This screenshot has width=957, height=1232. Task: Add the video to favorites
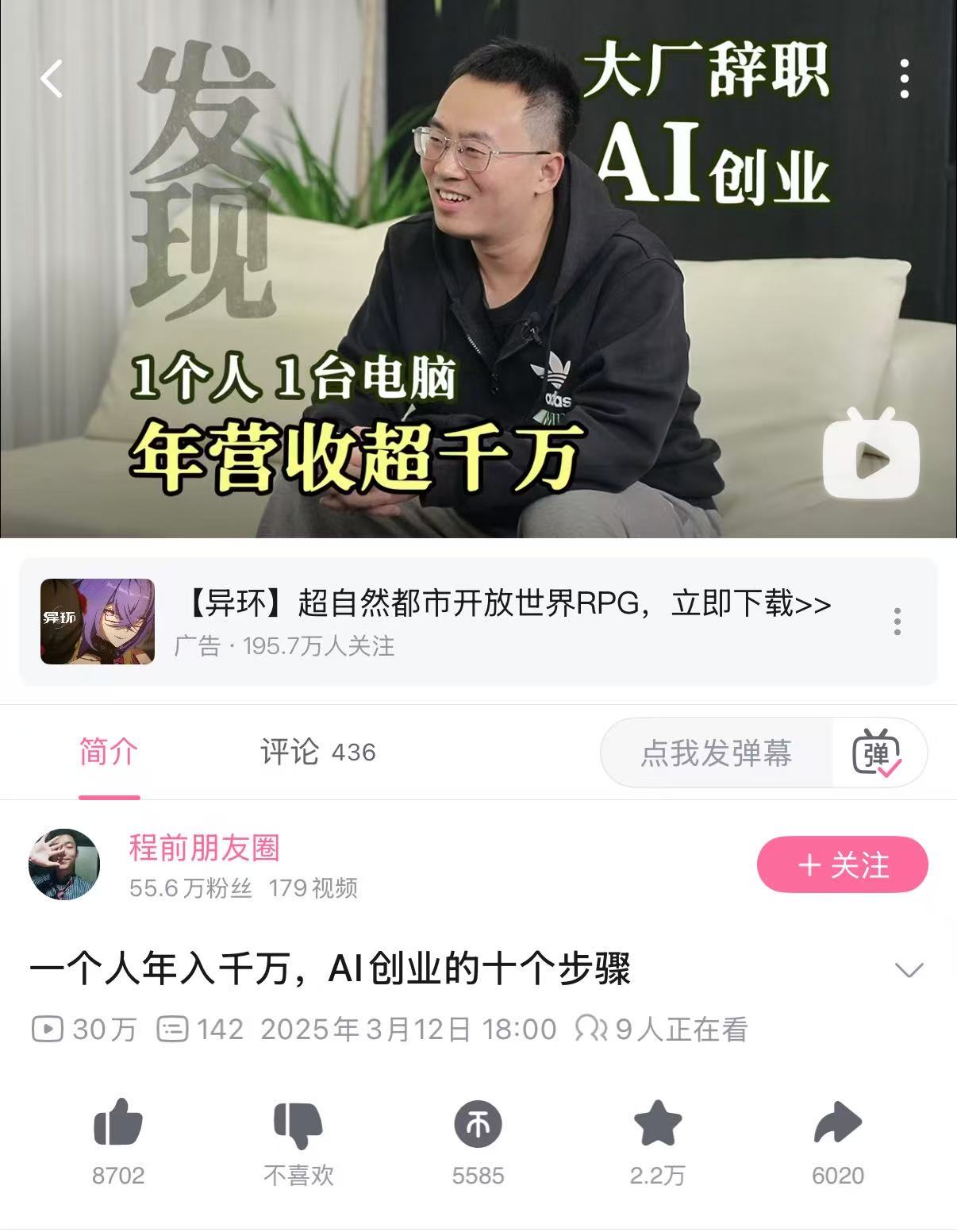[658, 1123]
